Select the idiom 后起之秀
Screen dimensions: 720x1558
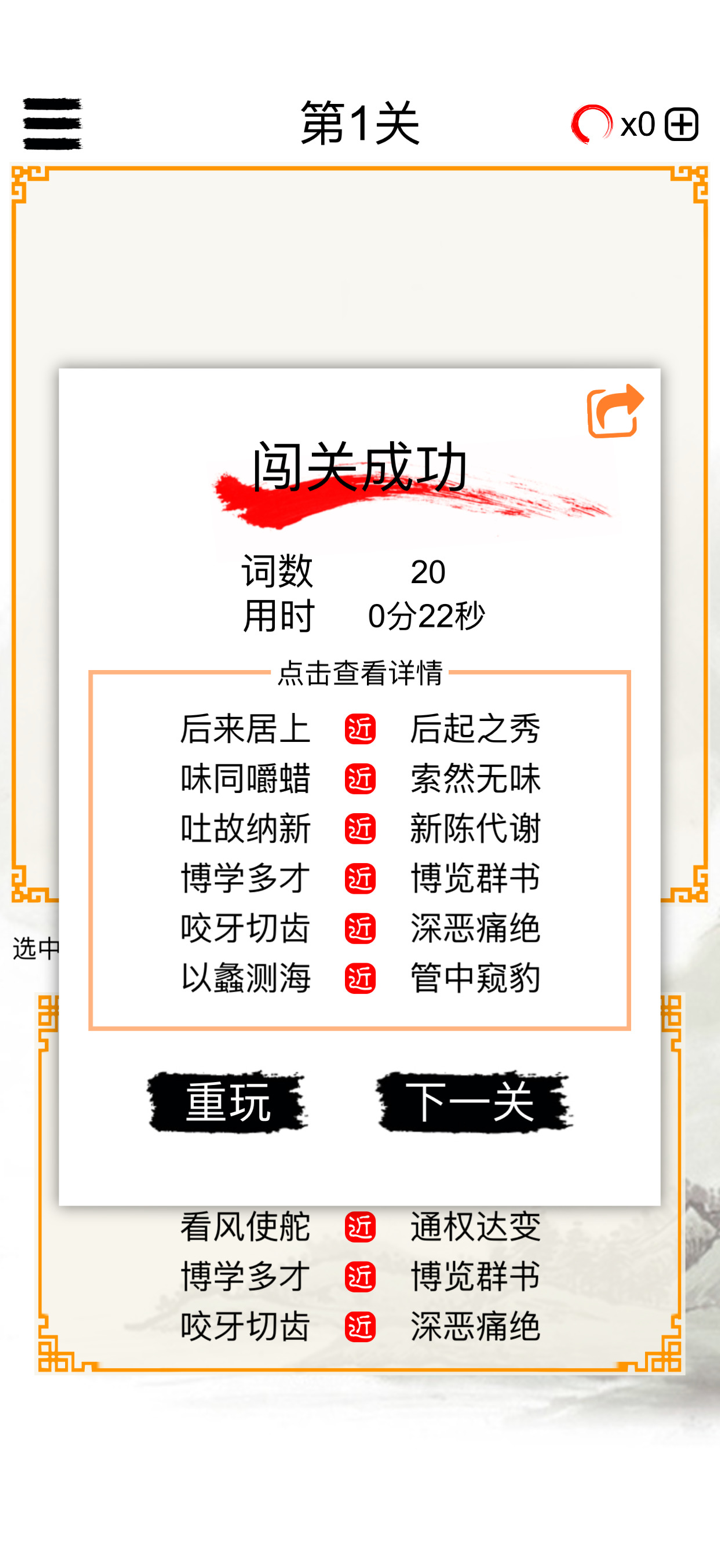pos(476,730)
